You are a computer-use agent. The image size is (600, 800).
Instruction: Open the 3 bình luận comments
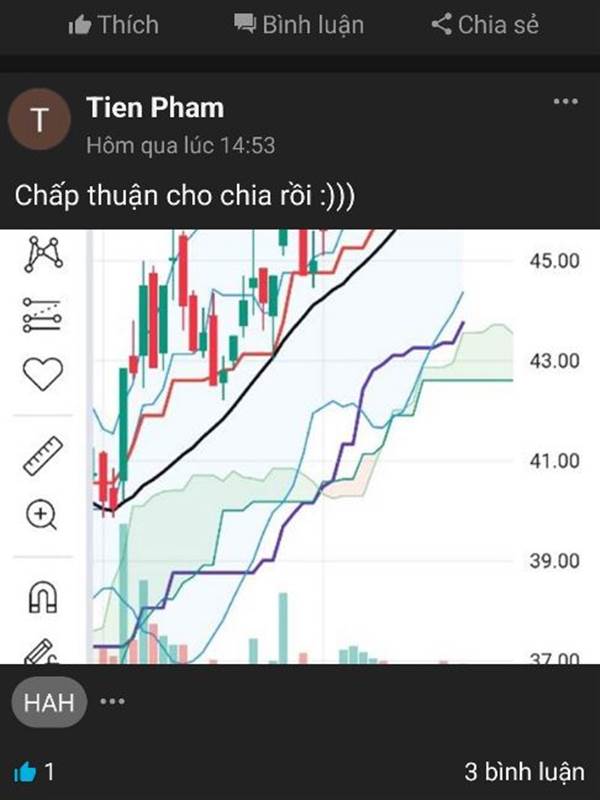pyautogui.click(x=524, y=771)
